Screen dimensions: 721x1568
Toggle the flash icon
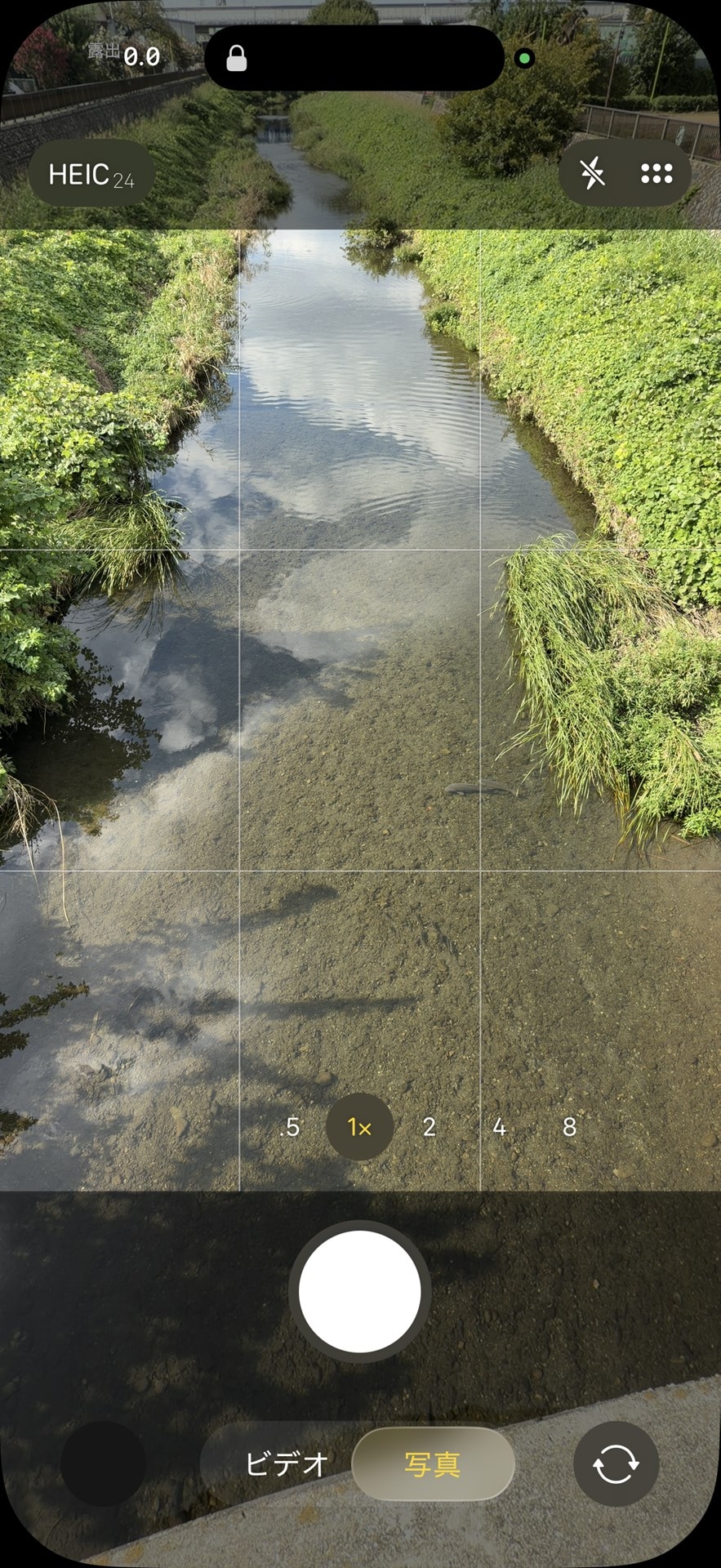(x=593, y=173)
